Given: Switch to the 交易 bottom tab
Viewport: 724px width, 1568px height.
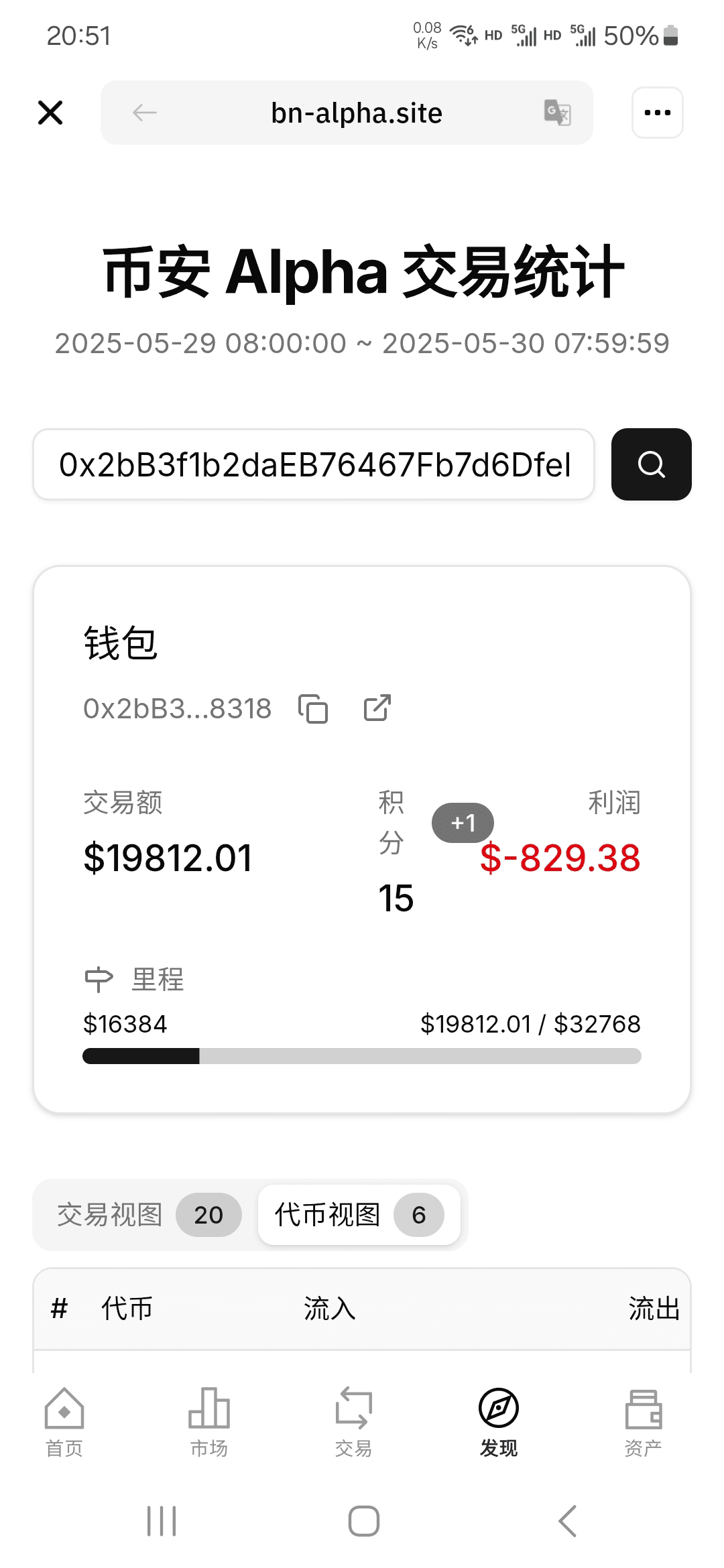Looking at the screenshot, I should (x=354, y=1422).
